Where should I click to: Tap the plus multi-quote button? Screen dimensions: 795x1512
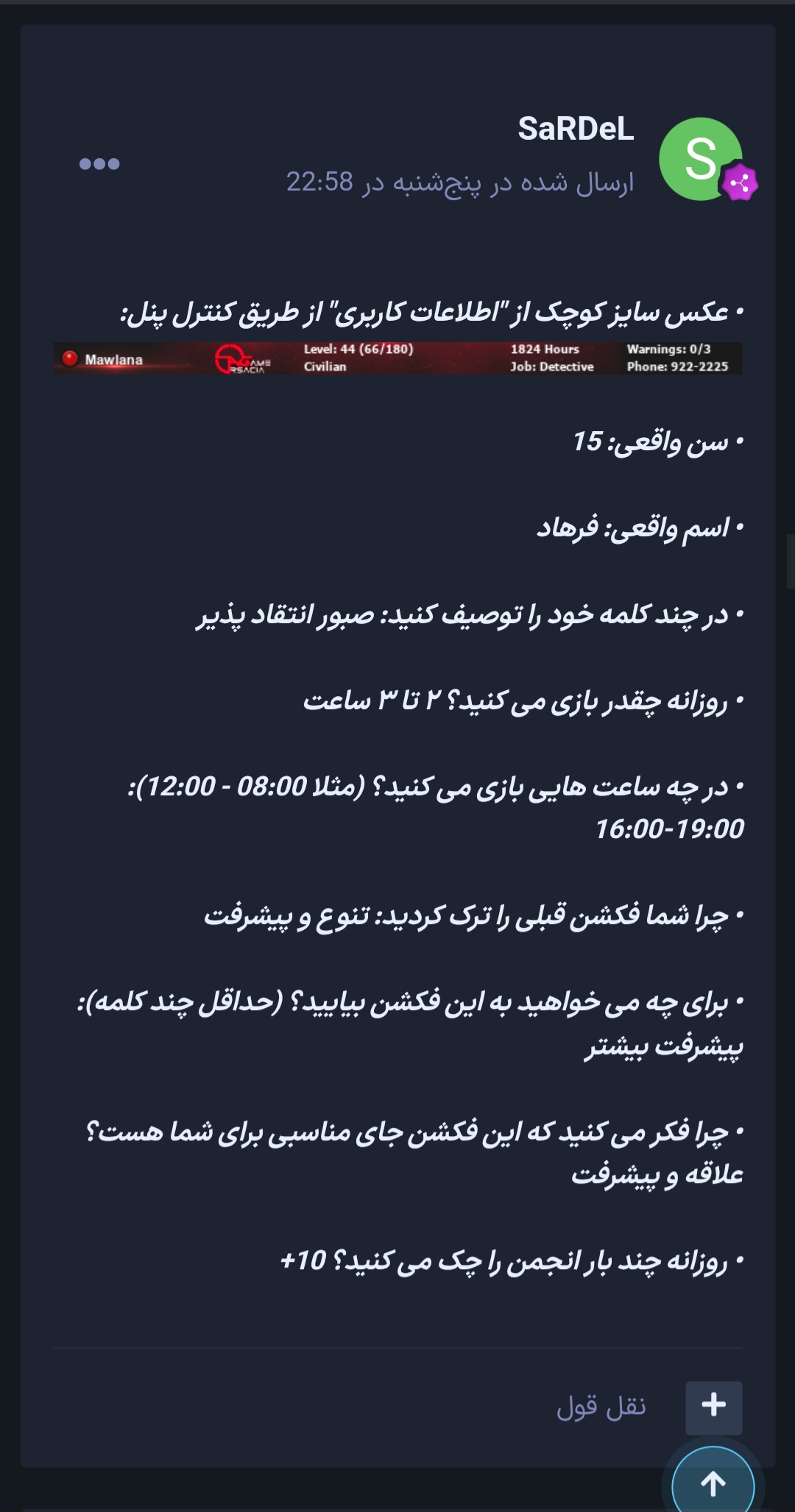(713, 1407)
